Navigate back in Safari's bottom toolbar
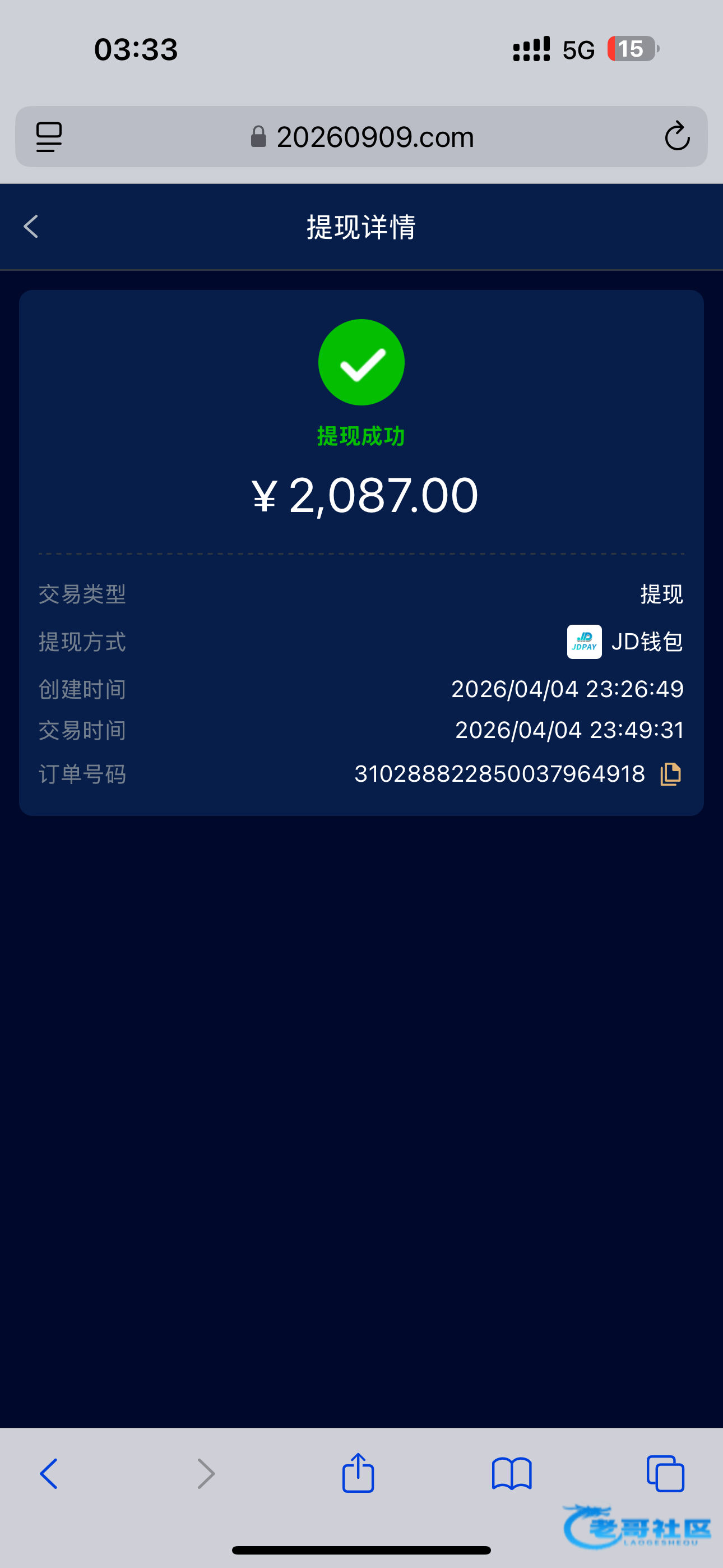 tap(49, 1474)
